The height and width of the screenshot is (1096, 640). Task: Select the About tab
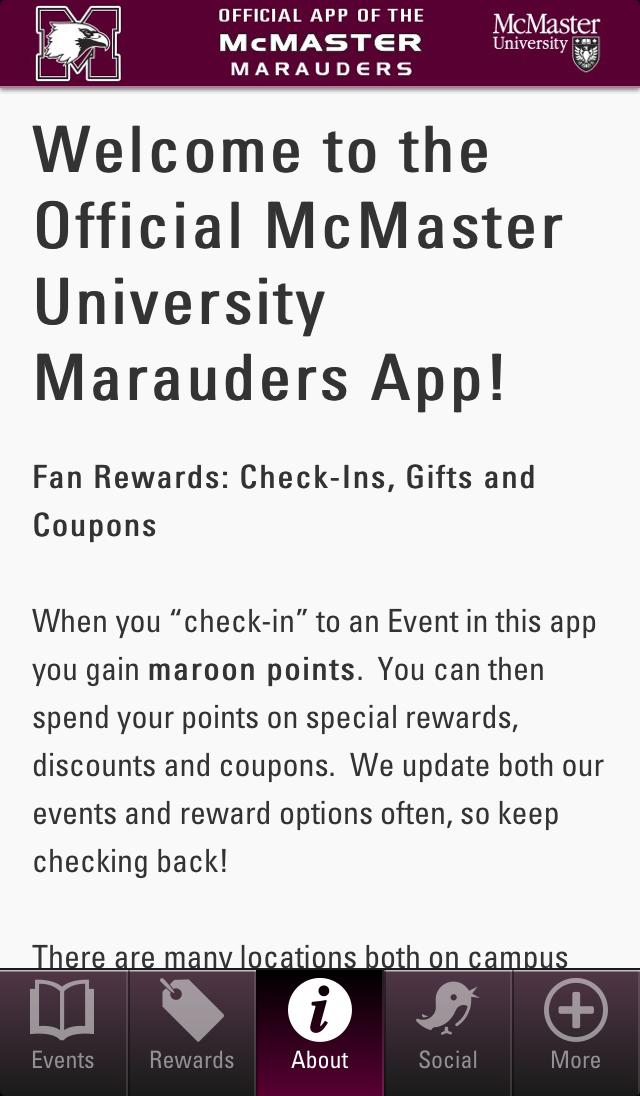click(320, 1028)
